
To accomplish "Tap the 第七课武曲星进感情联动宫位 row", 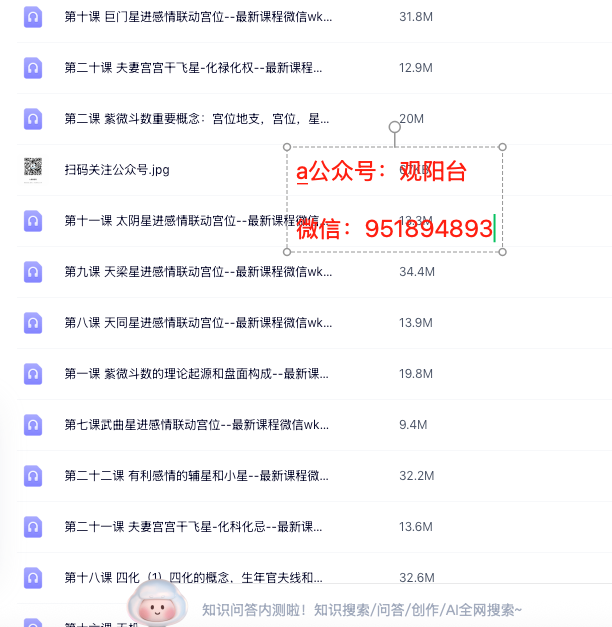I will pyautogui.click(x=196, y=425).
